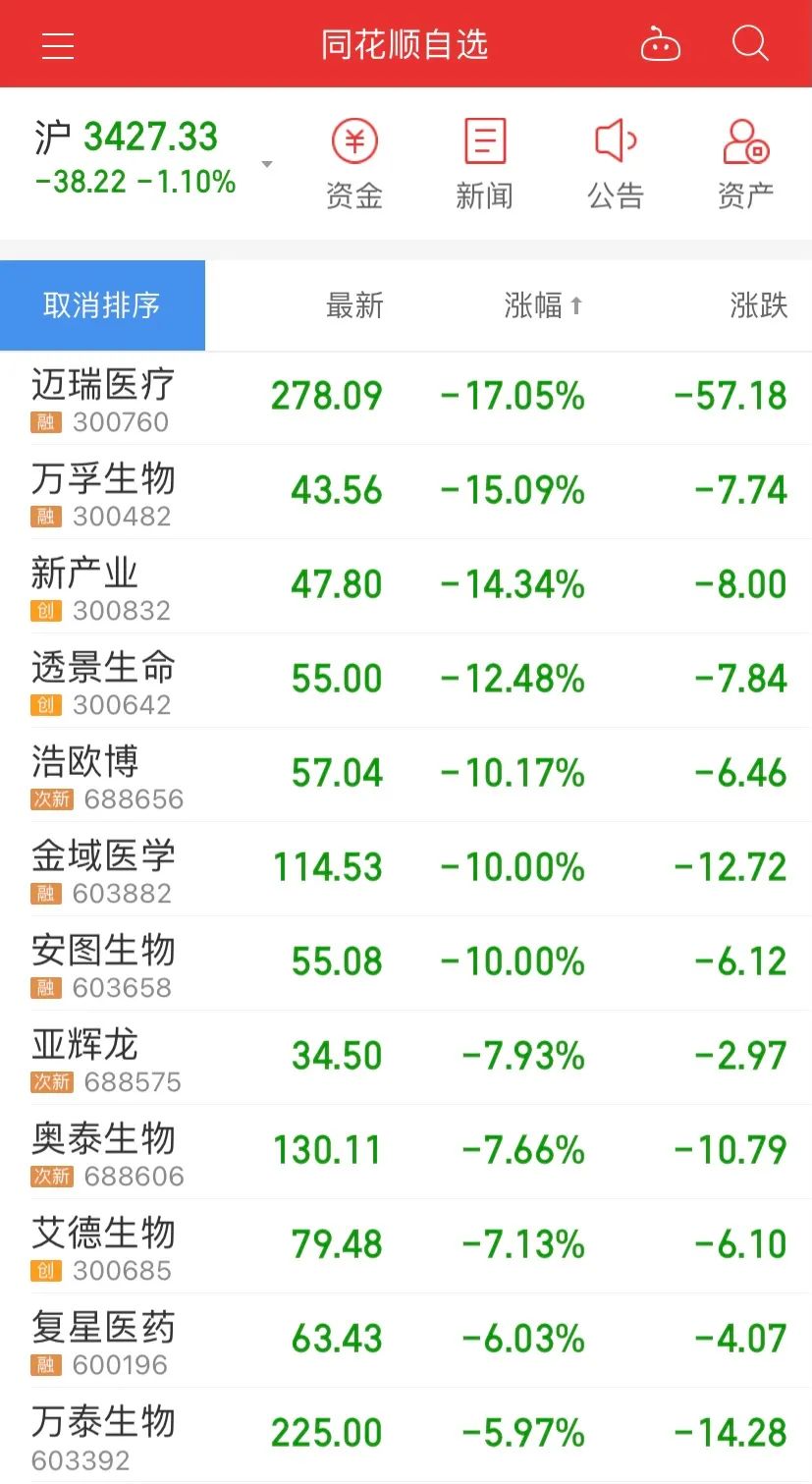Open stock 复星医药 600196
Image resolution: width=812 pixels, height=1484 pixels.
point(406,1341)
